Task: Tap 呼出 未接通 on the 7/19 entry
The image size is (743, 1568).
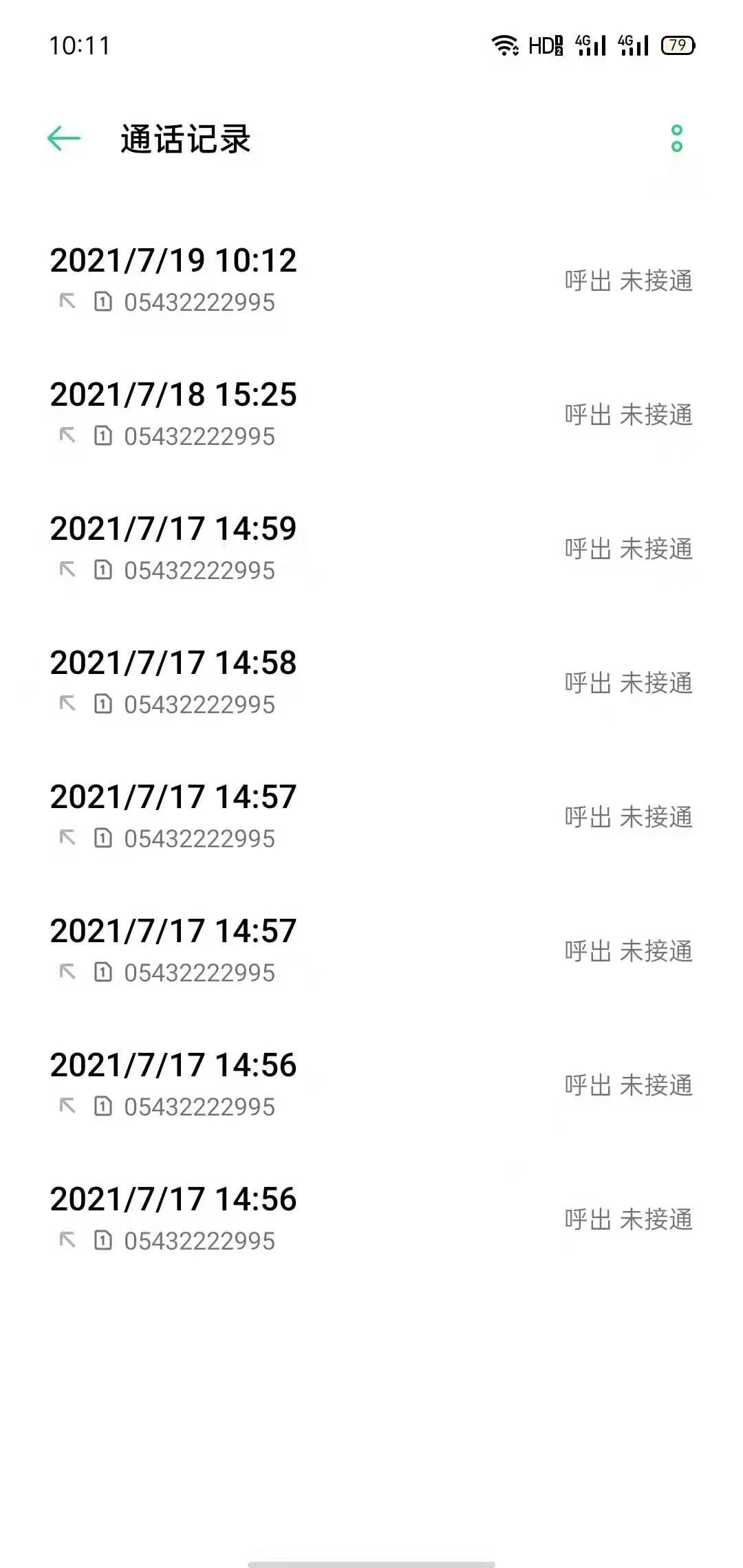Action: (627, 281)
